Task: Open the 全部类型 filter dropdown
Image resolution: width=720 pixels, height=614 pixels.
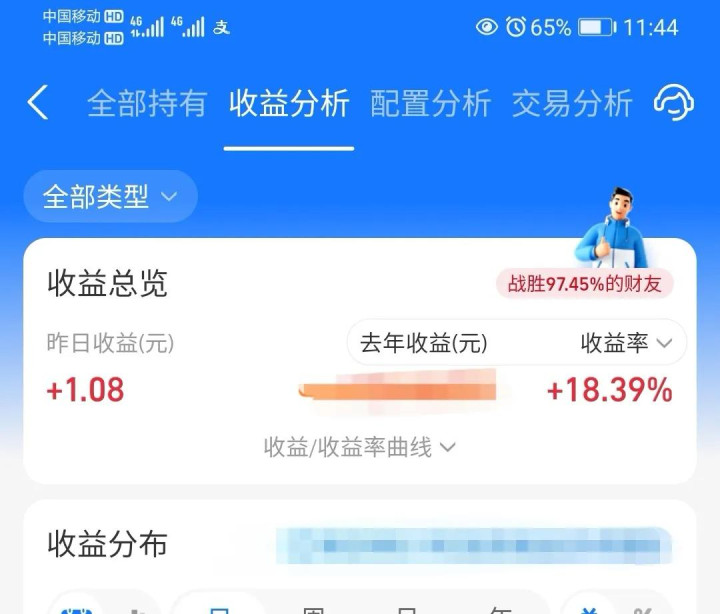Action: tap(111, 197)
